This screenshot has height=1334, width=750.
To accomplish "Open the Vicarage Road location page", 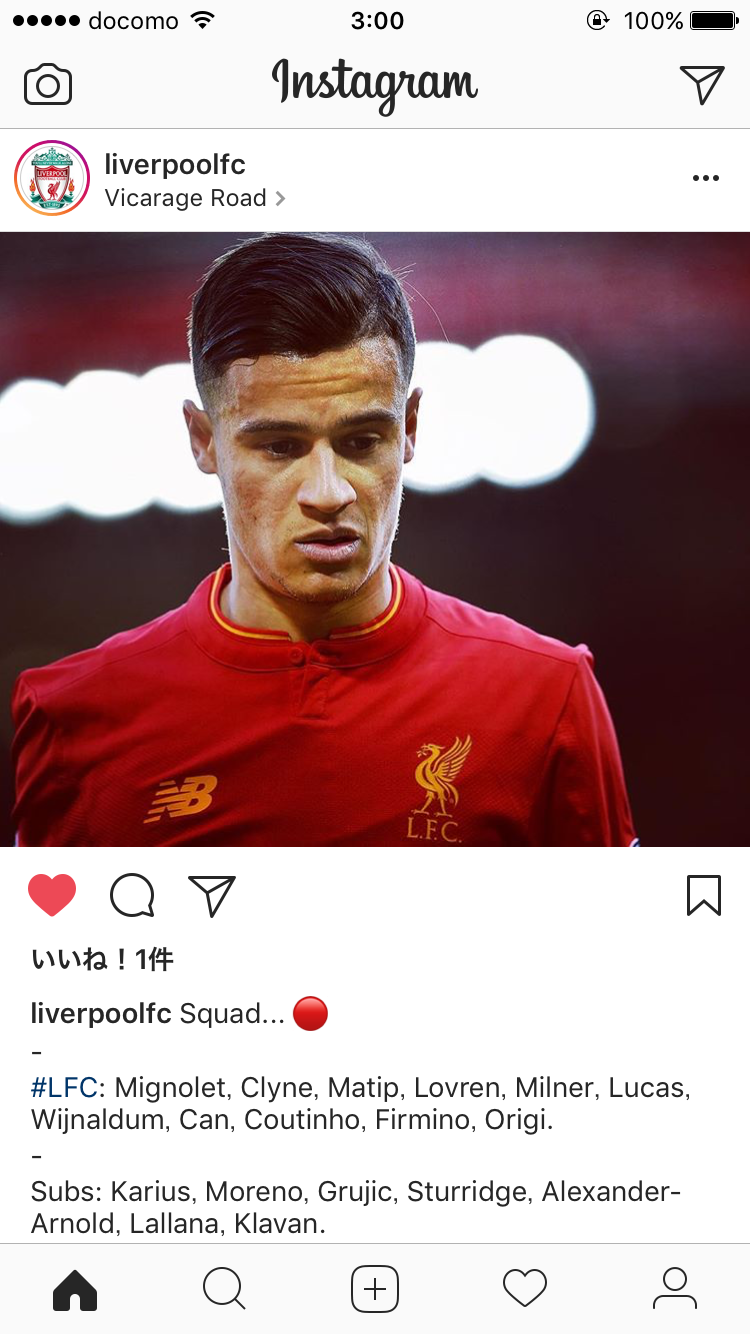I will coord(186,198).
